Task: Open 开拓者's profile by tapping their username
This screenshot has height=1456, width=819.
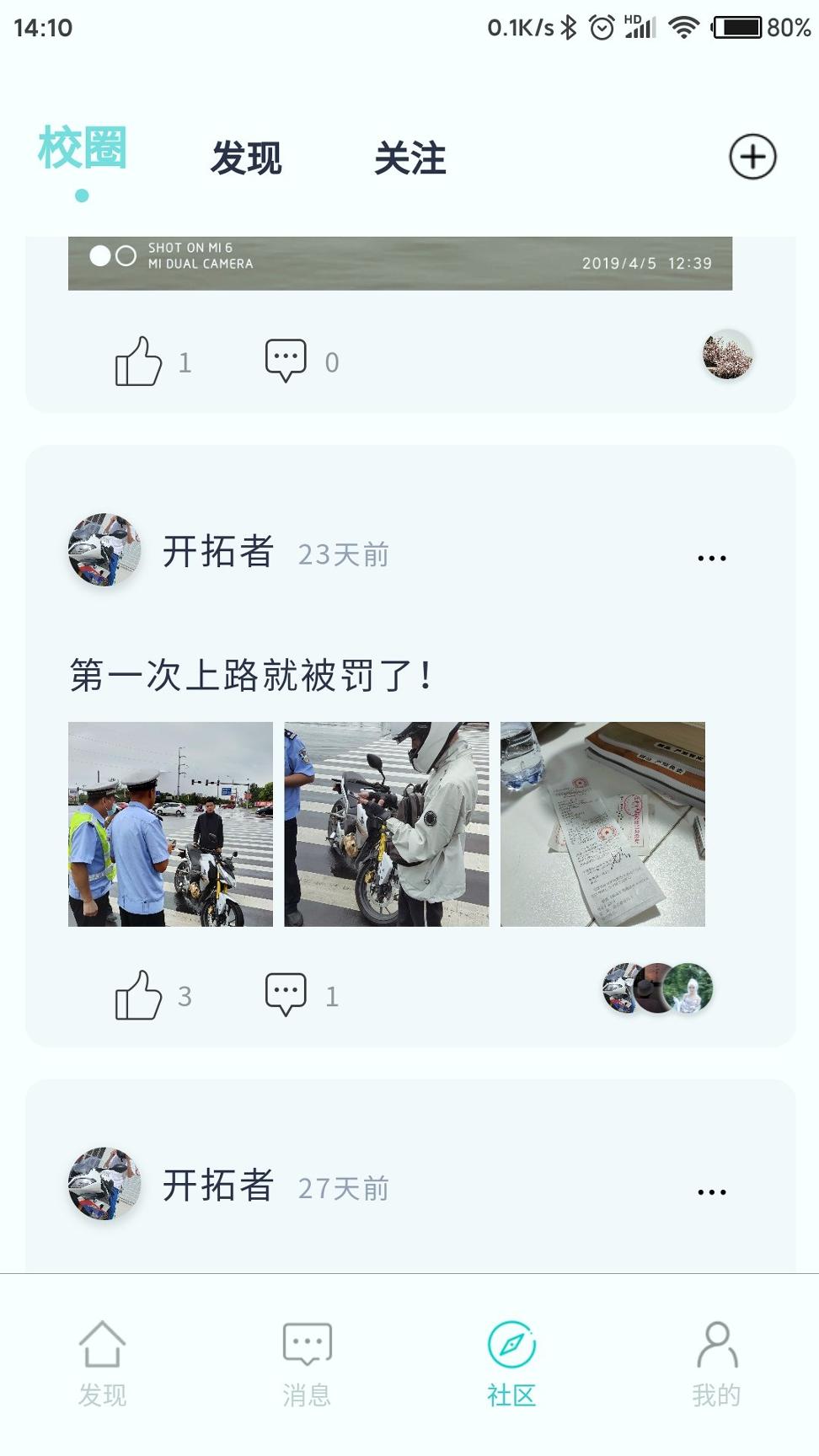Action: click(x=218, y=552)
